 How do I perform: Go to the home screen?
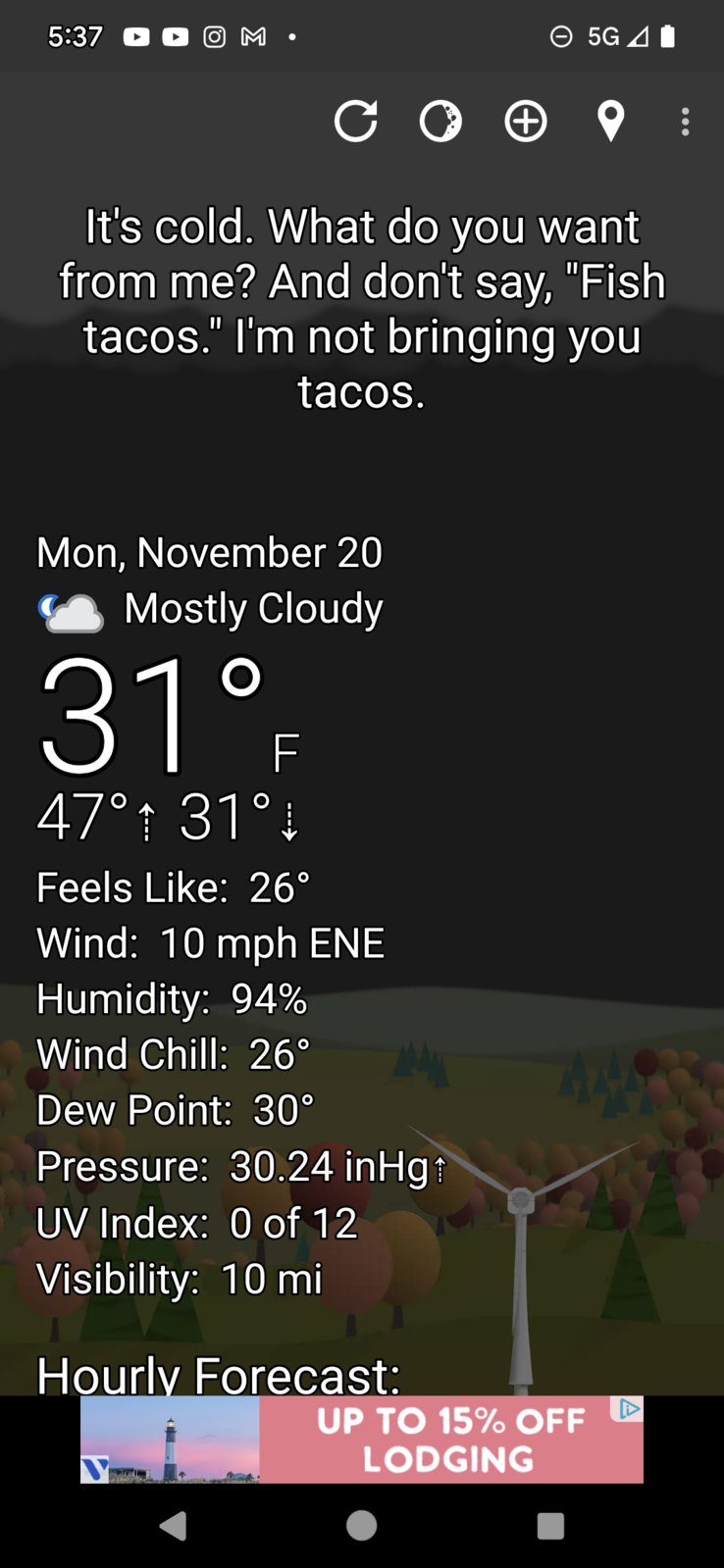pos(361,1526)
